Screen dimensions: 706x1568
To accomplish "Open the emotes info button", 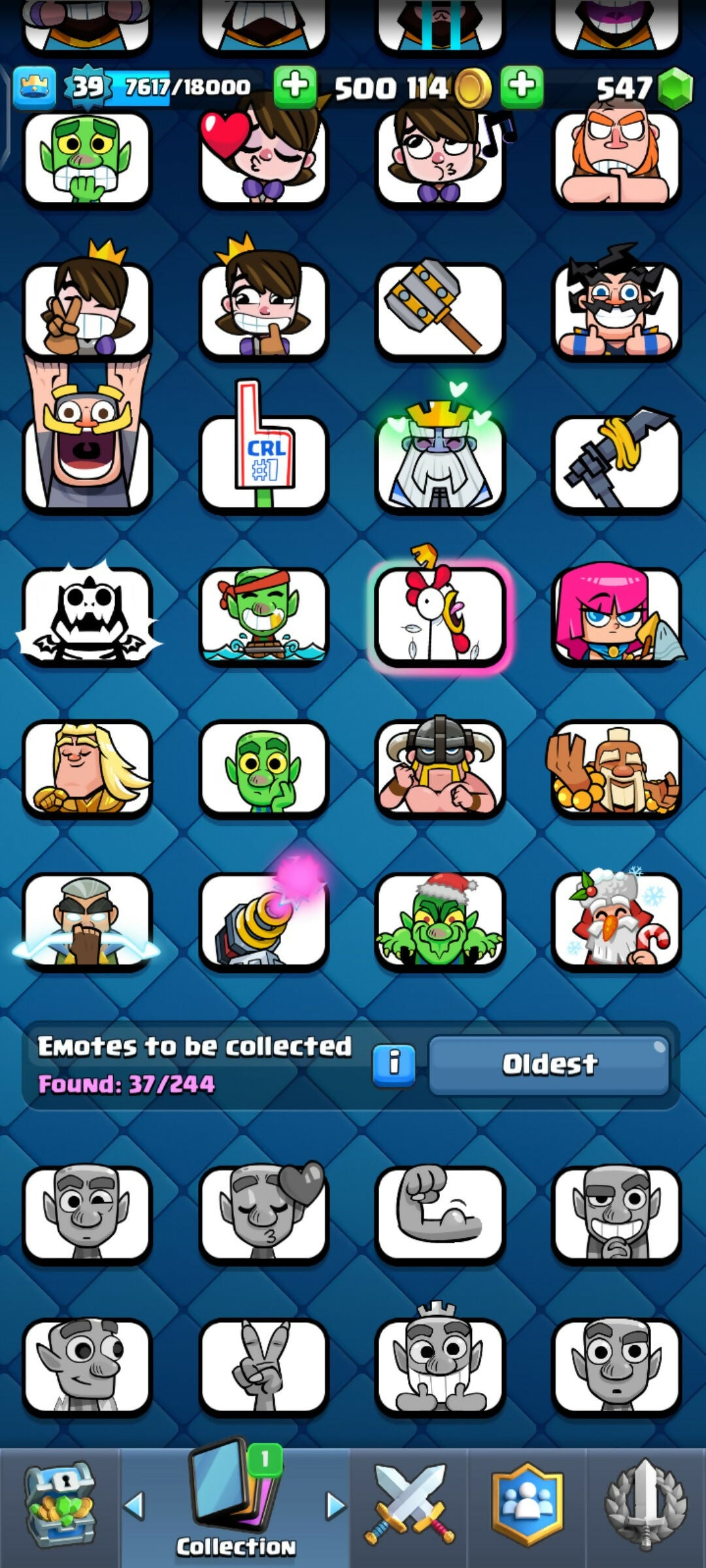I will pyautogui.click(x=394, y=1065).
